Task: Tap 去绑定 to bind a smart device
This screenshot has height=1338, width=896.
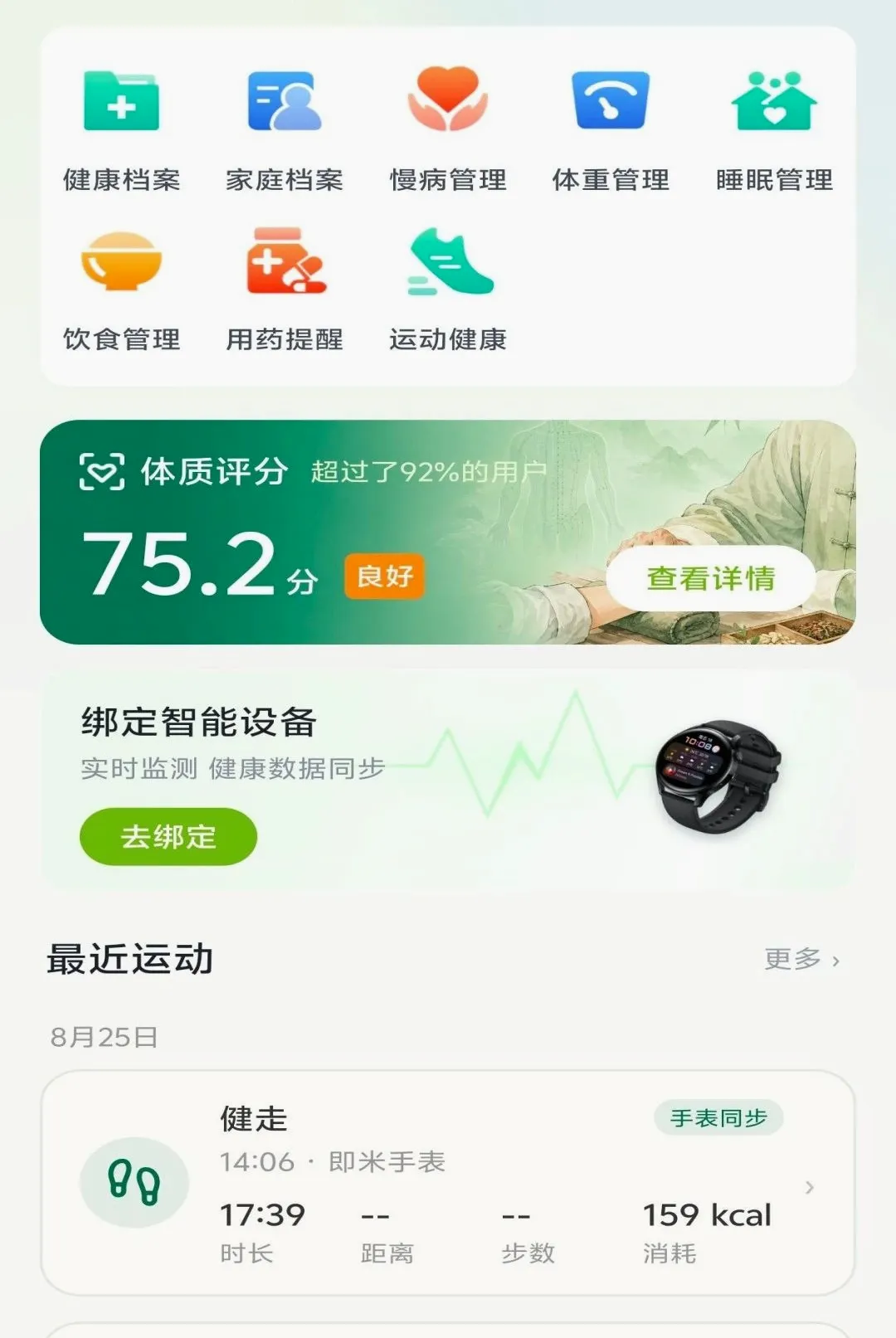Action: (168, 836)
